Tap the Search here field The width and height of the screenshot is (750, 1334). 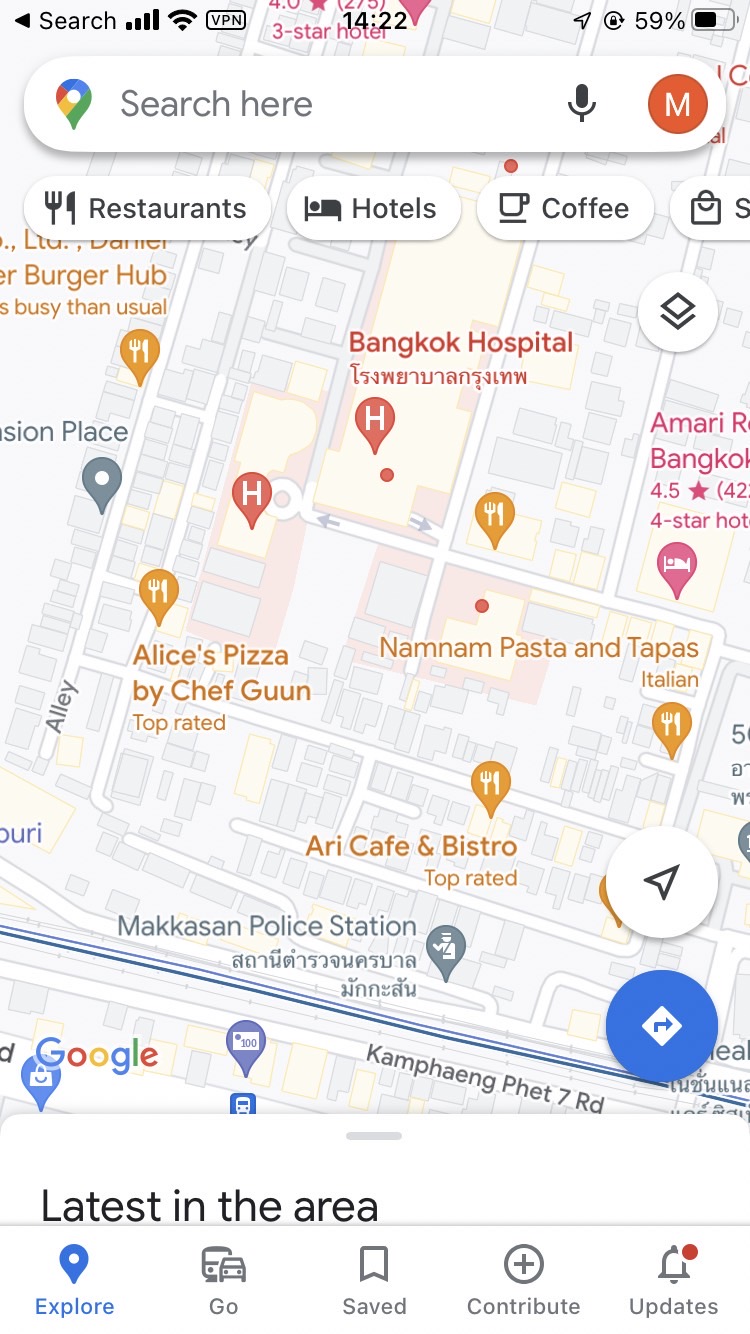point(300,104)
